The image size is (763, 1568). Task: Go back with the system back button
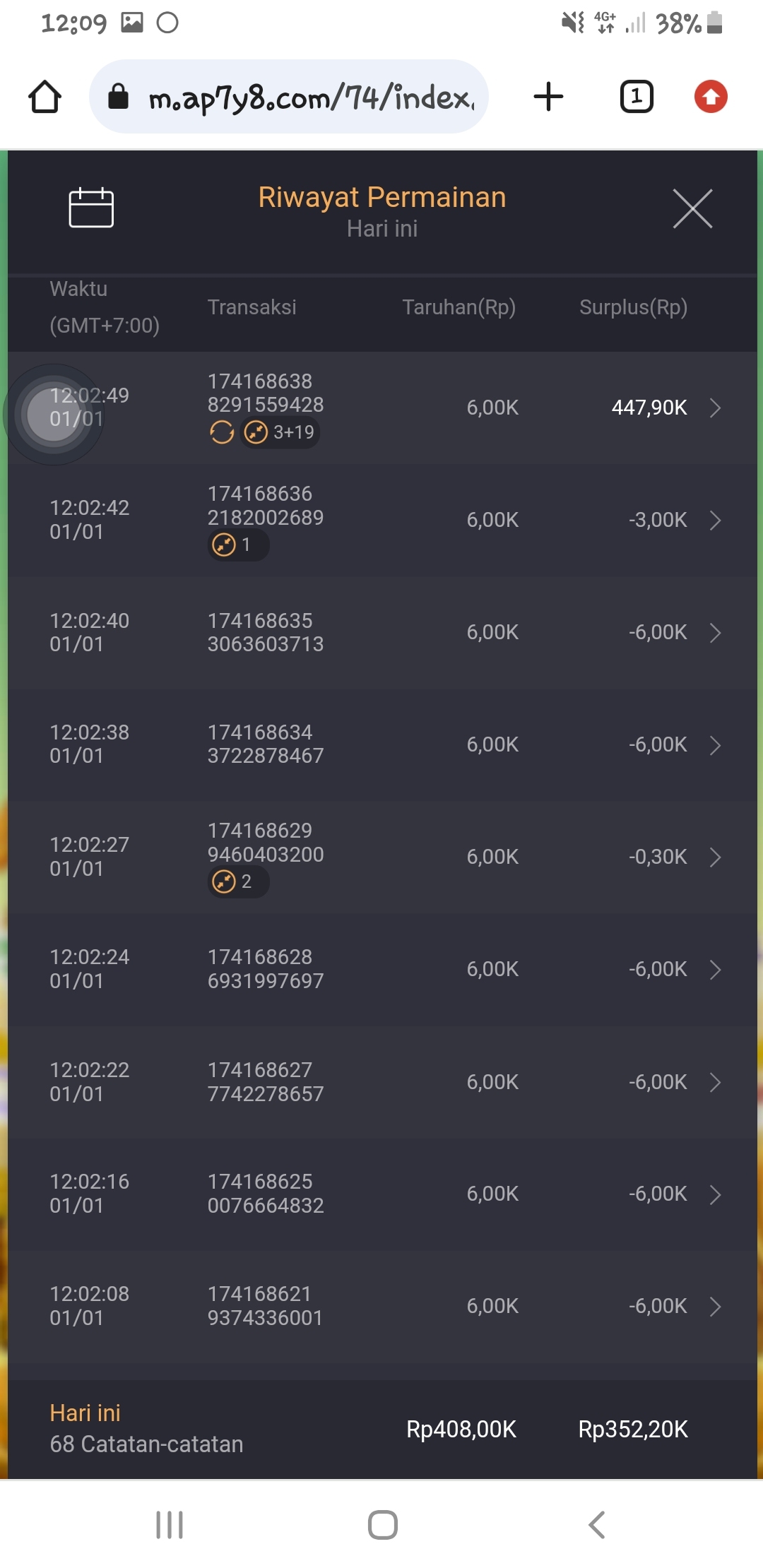click(597, 1525)
